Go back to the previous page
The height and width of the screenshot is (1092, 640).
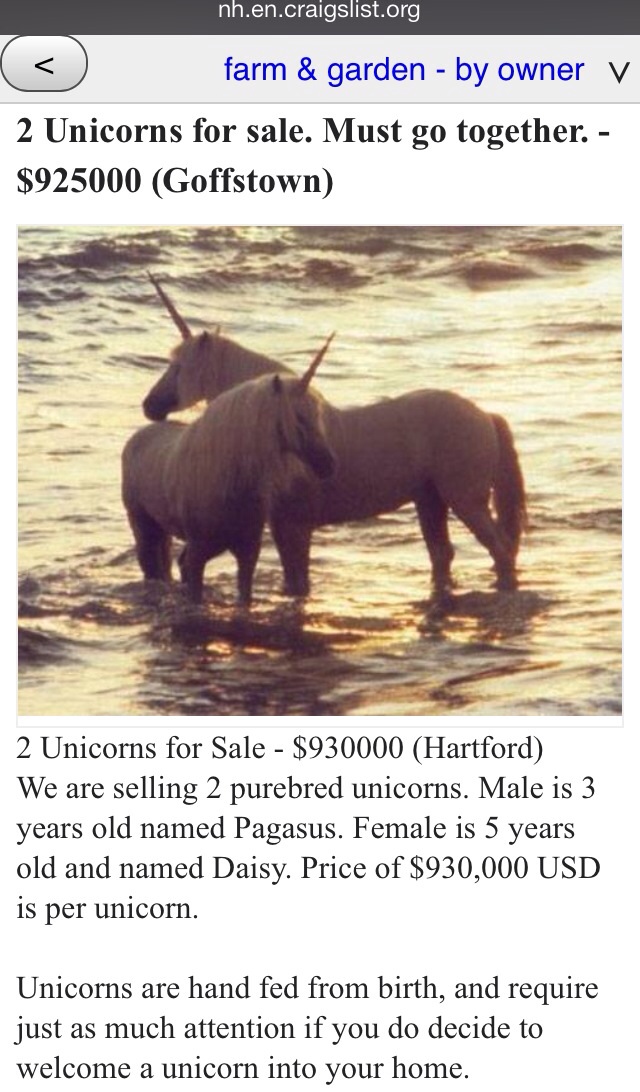(x=44, y=65)
